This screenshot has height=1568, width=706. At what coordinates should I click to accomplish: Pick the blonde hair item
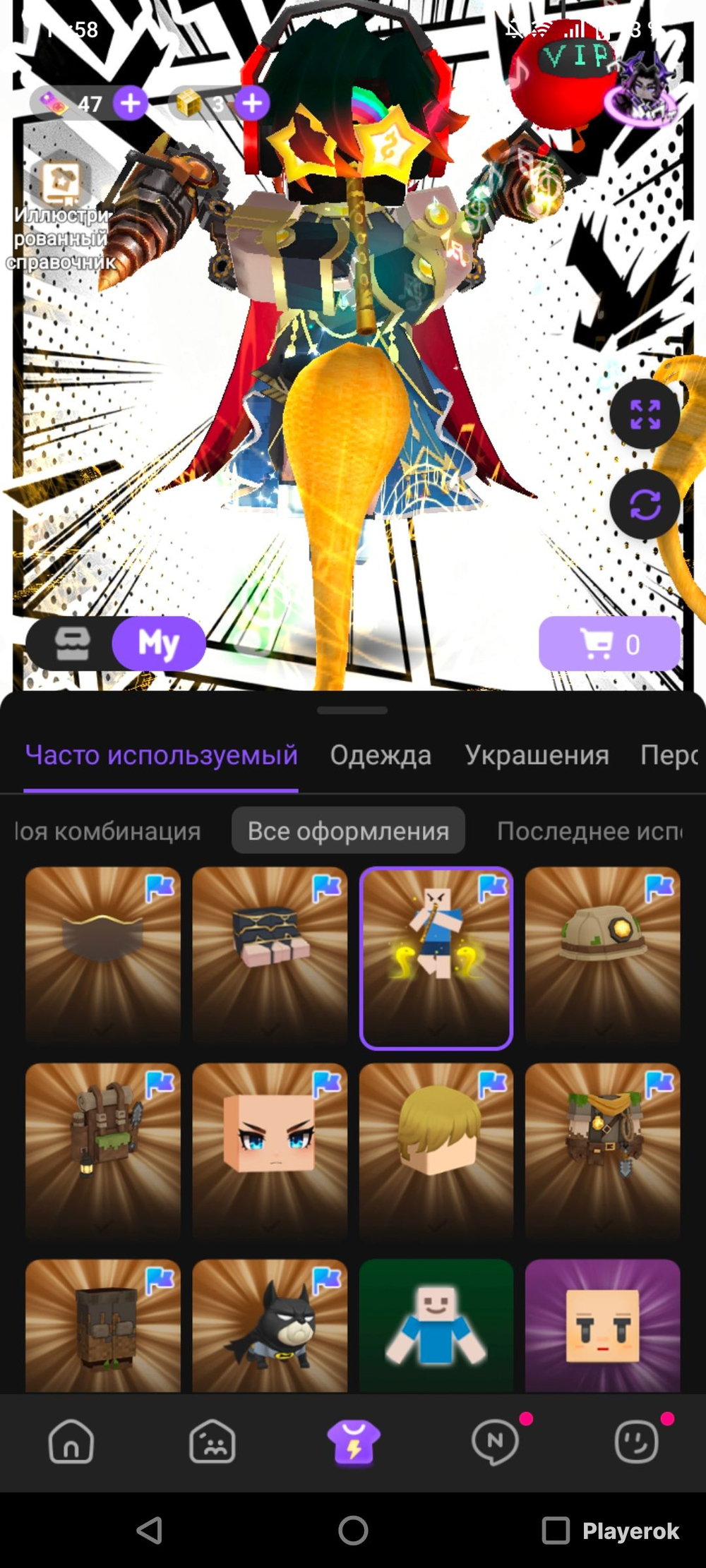tap(436, 1152)
